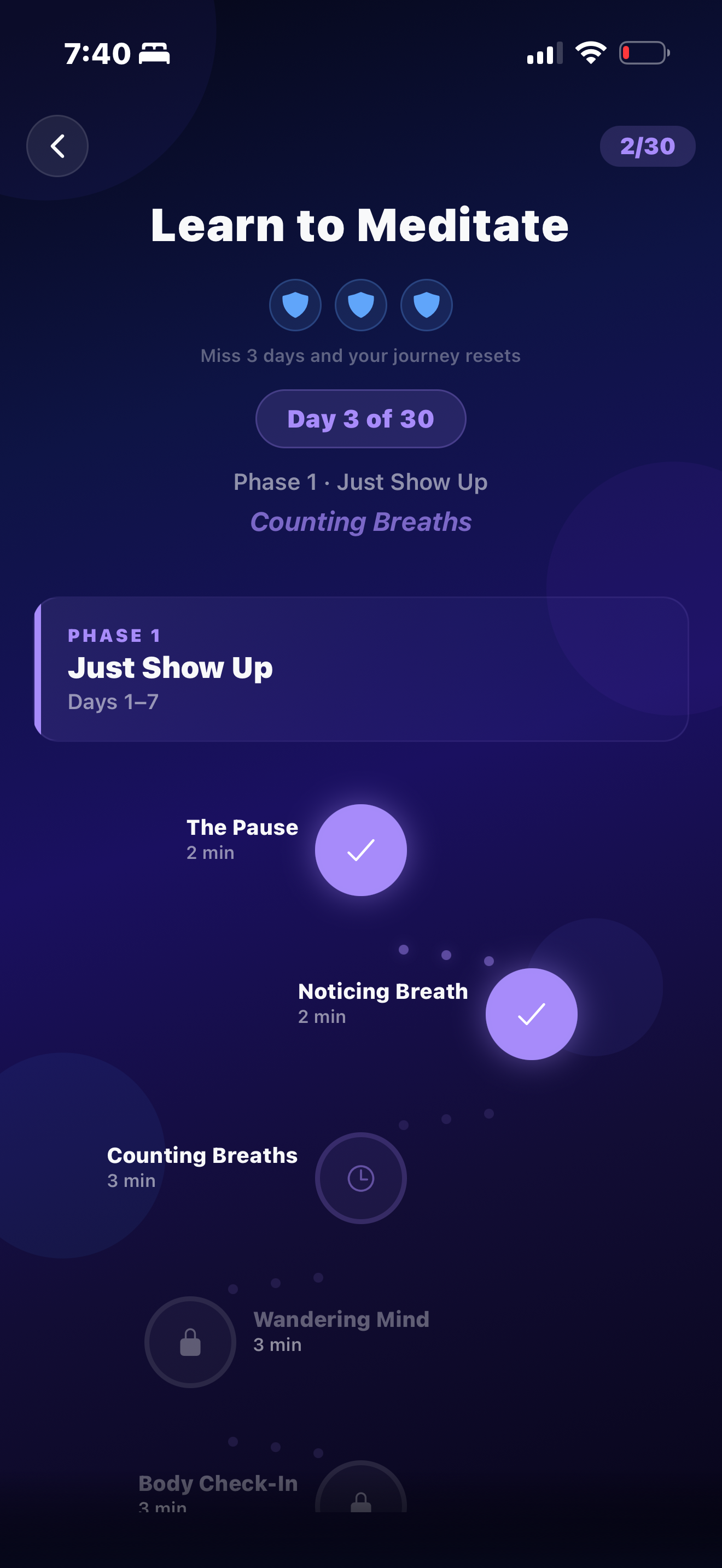Tap the locked Wandering Mind session
722x1568 pixels.
click(190, 1342)
